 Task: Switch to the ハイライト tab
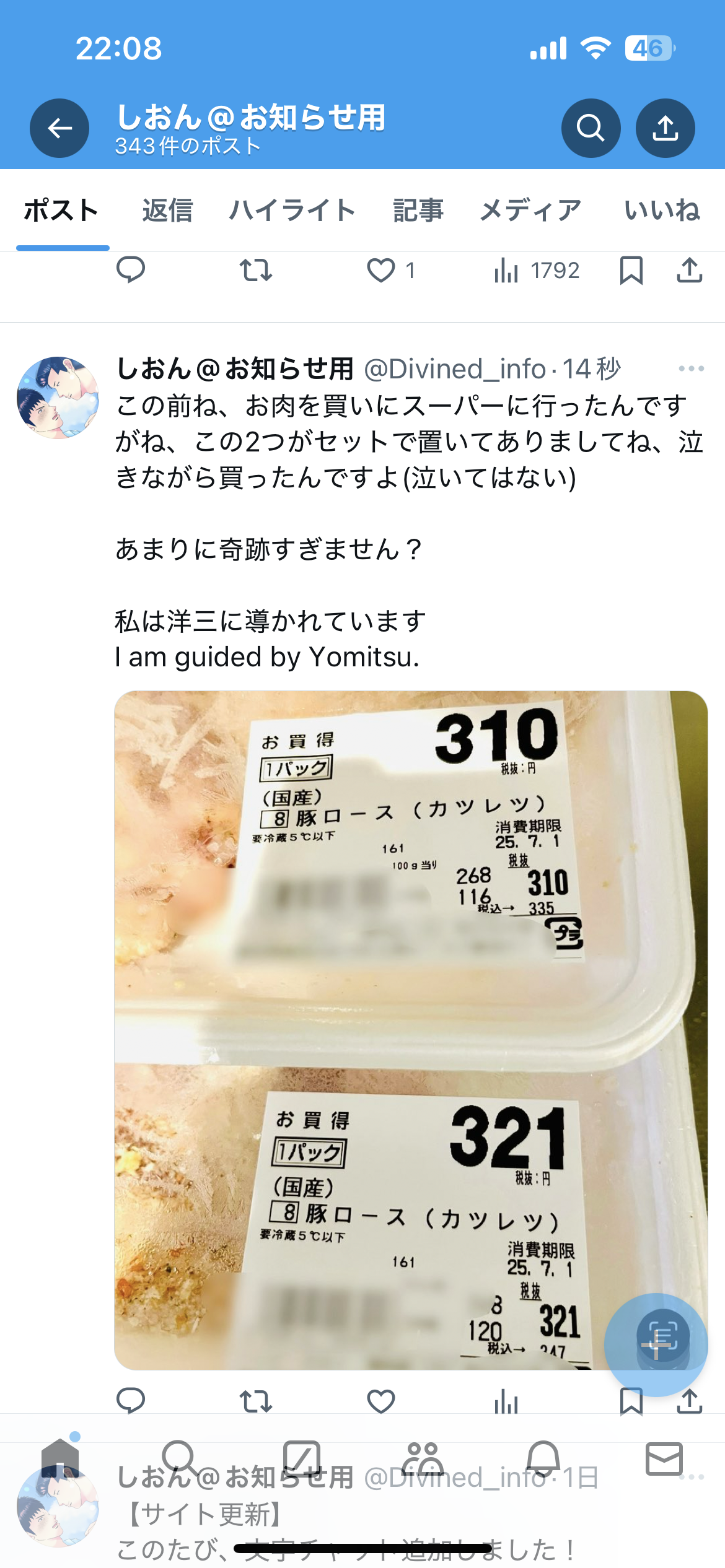(x=292, y=211)
